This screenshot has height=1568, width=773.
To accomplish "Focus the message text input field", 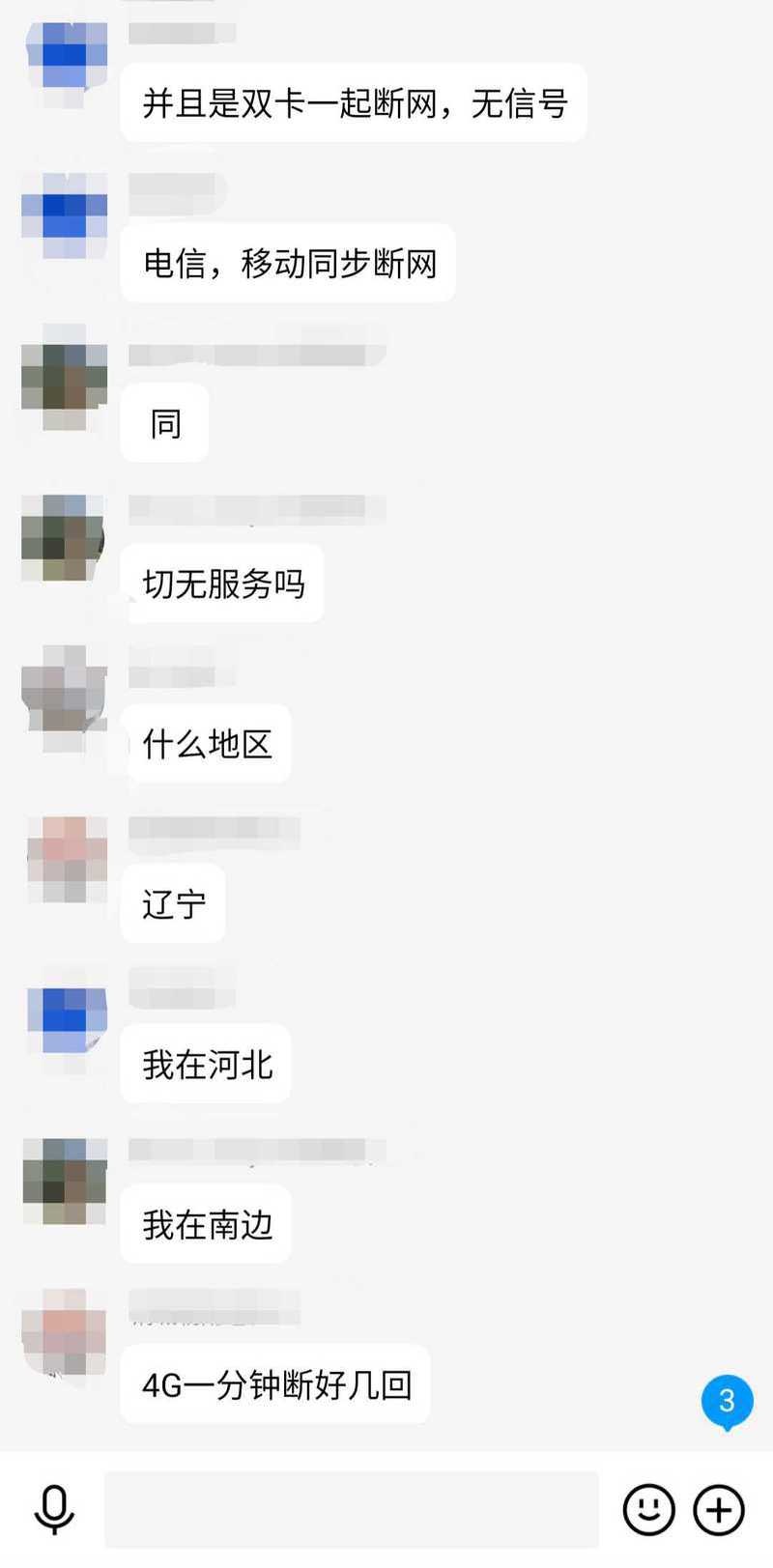I will tap(352, 1509).
